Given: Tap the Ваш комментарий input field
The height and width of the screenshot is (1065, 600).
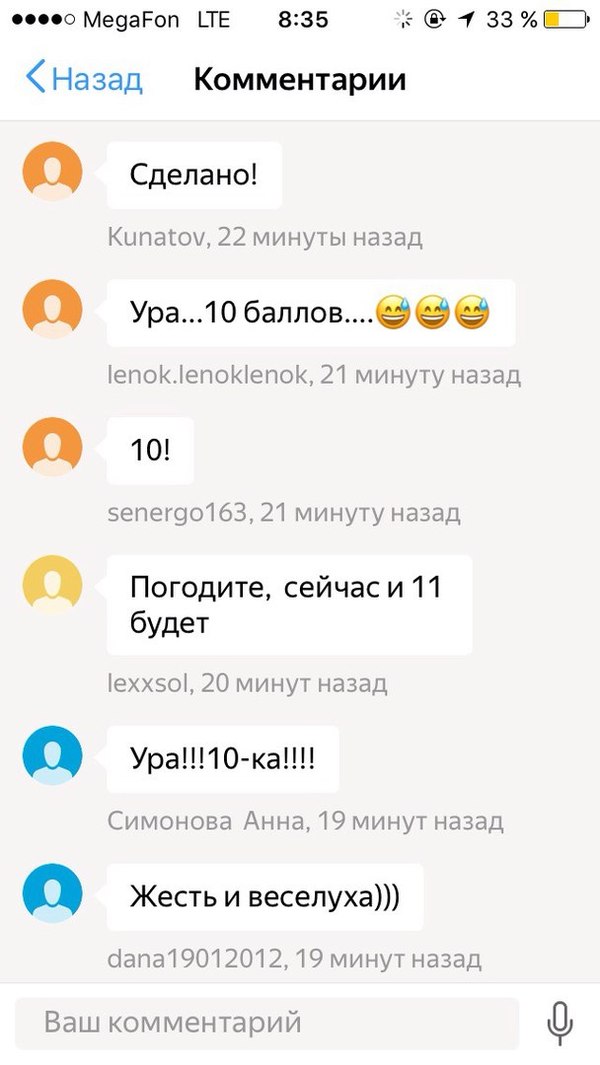Looking at the screenshot, I should coord(267,1023).
